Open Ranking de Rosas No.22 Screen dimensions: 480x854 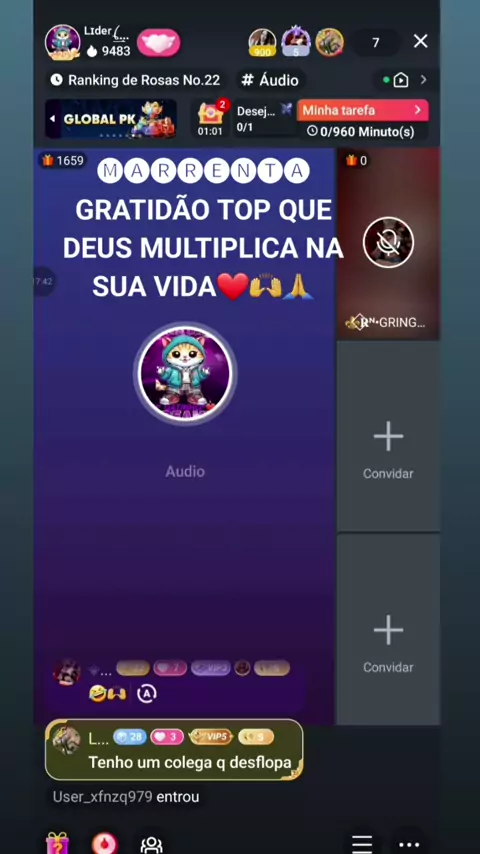pyautogui.click(x=136, y=80)
